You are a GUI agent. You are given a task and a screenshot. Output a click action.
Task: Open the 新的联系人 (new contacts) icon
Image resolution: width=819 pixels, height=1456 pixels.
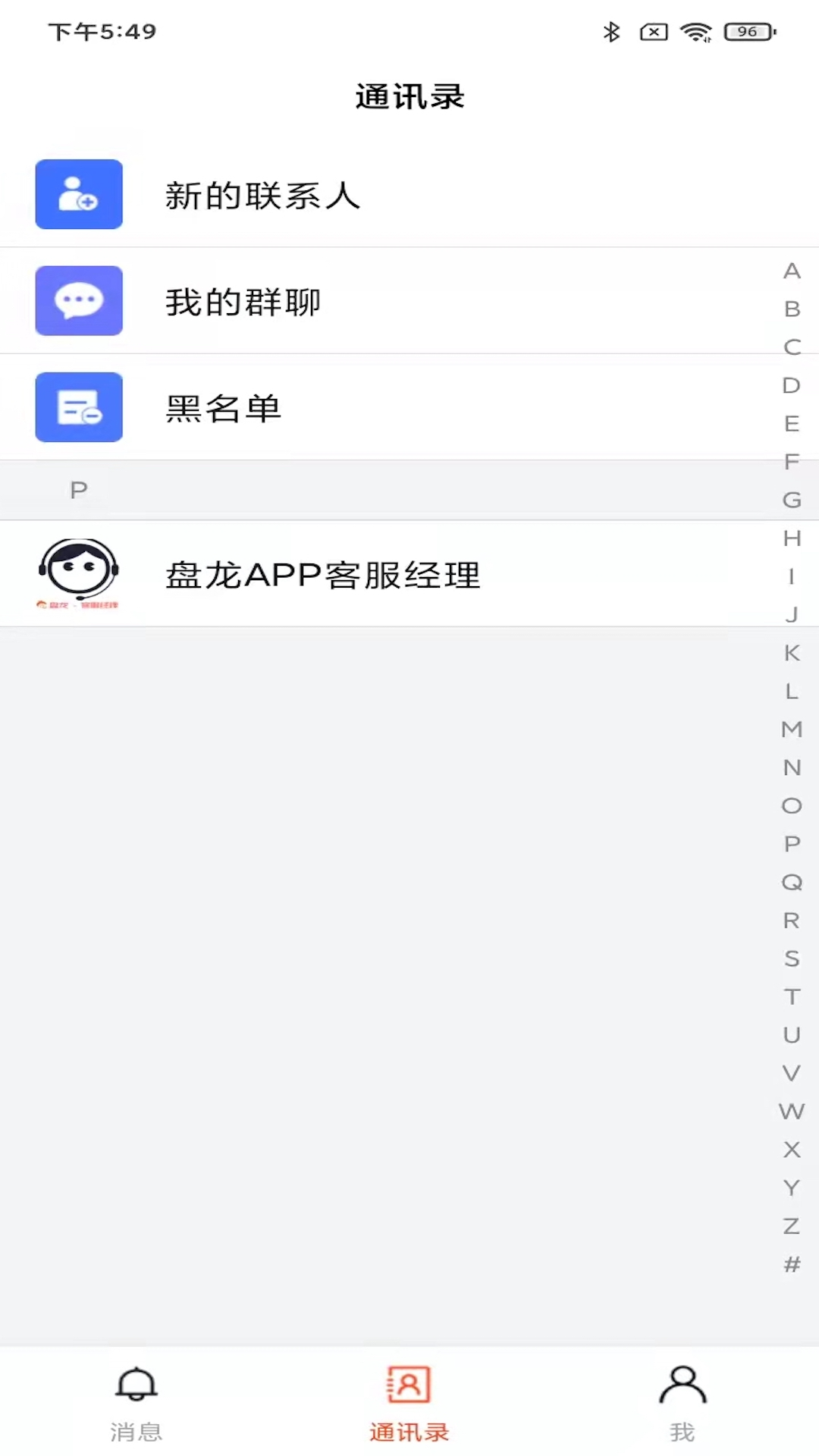(x=78, y=193)
